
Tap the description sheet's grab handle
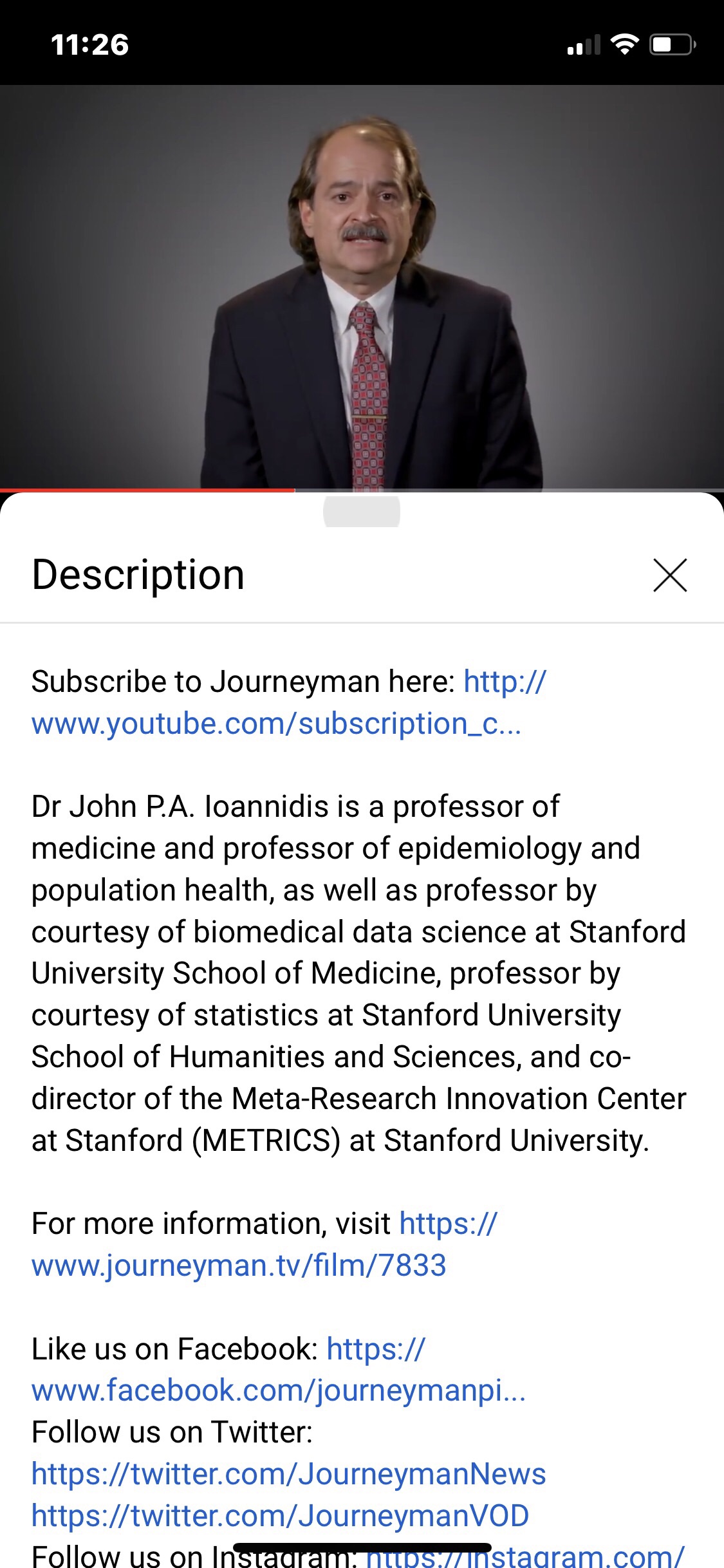click(x=362, y=512)
